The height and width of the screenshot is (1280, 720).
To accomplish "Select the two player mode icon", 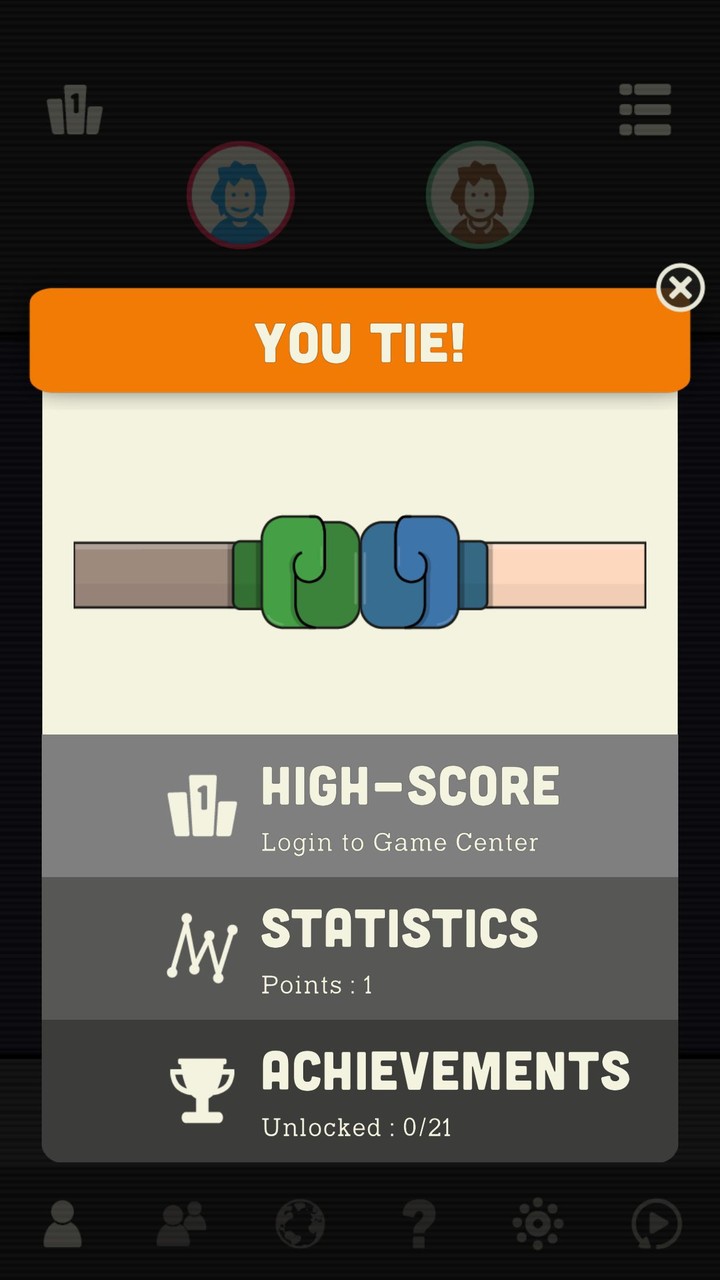I will [181, 1223].
